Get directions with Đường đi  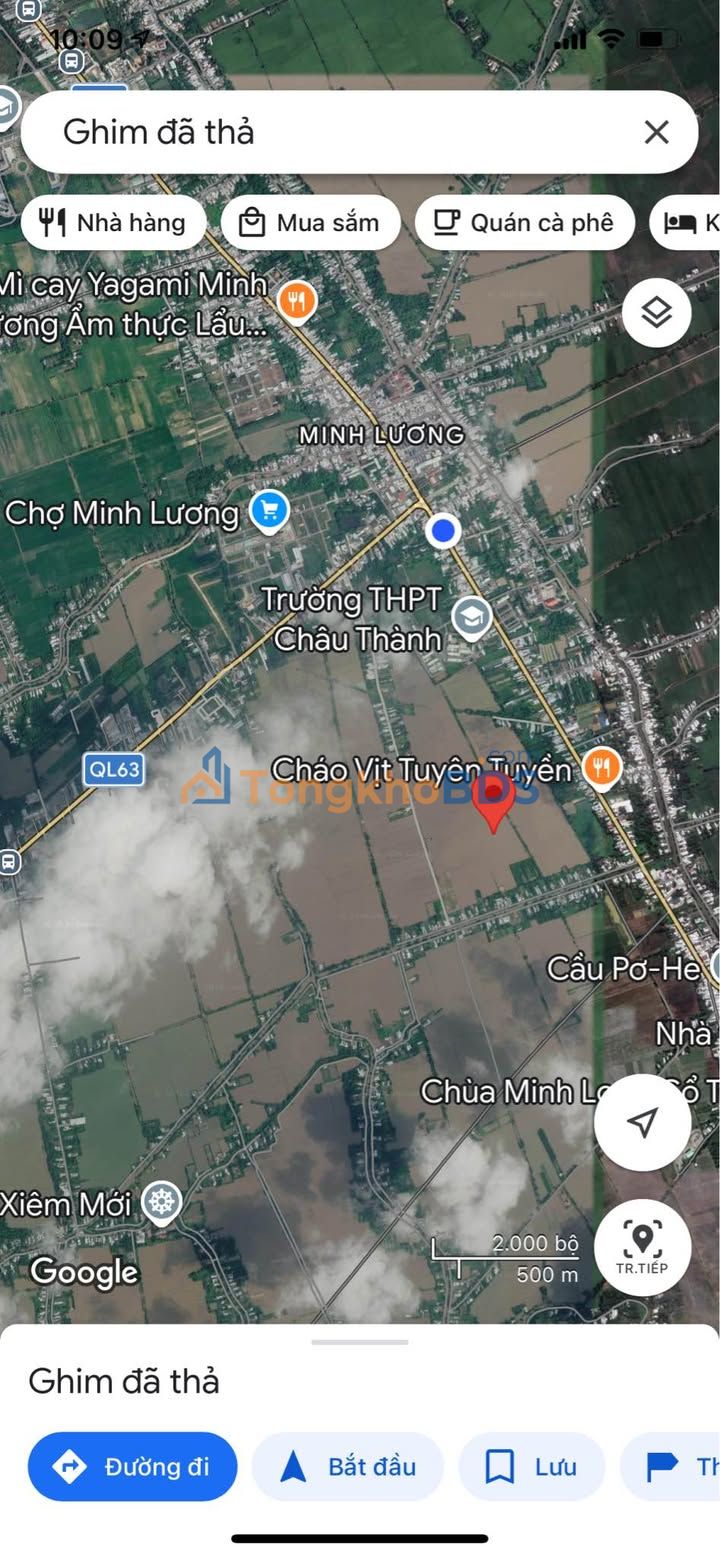pyautogui.click(x=132, y=1466)
